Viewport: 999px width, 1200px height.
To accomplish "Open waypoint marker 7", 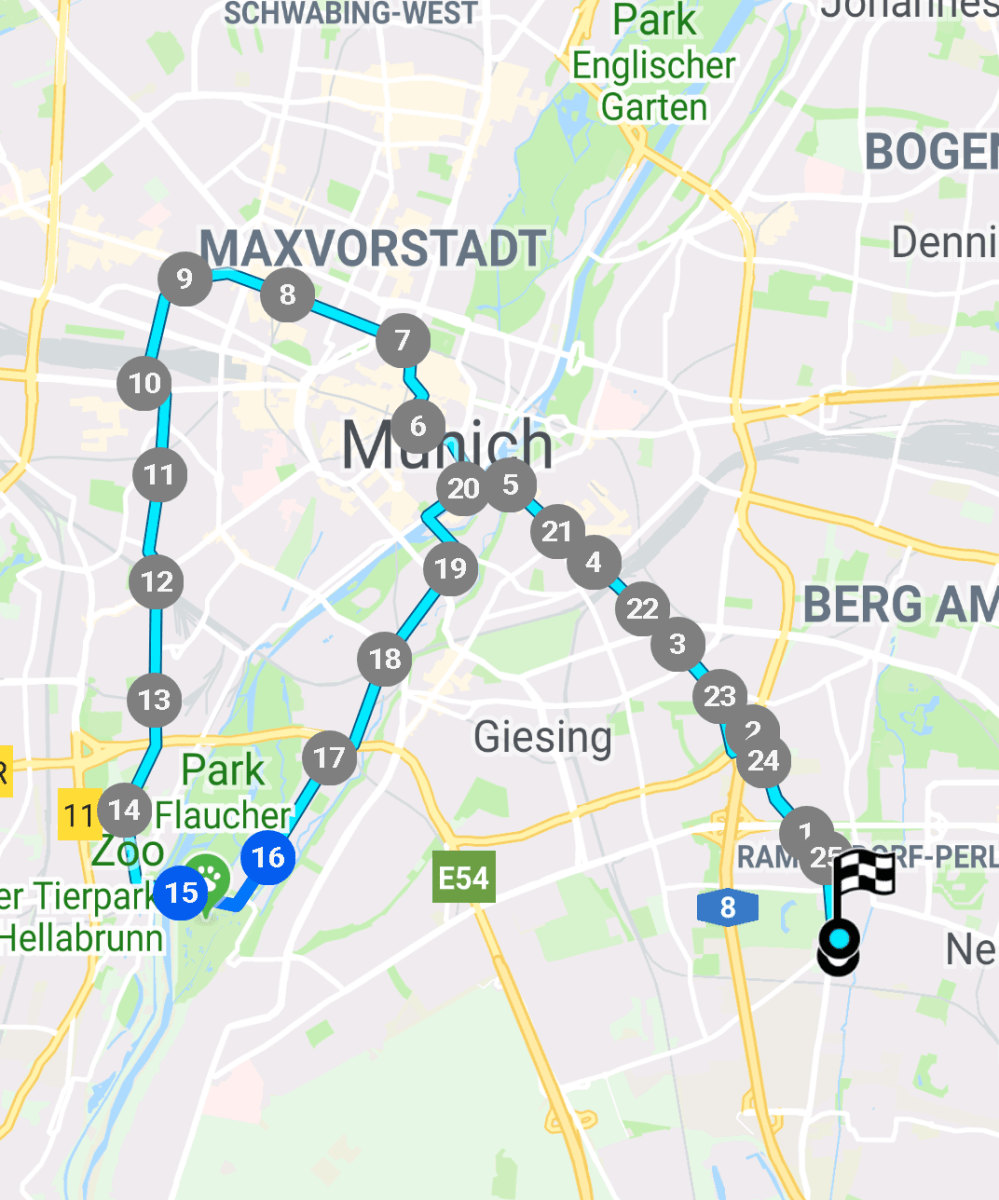I will (x=403, y=341).
